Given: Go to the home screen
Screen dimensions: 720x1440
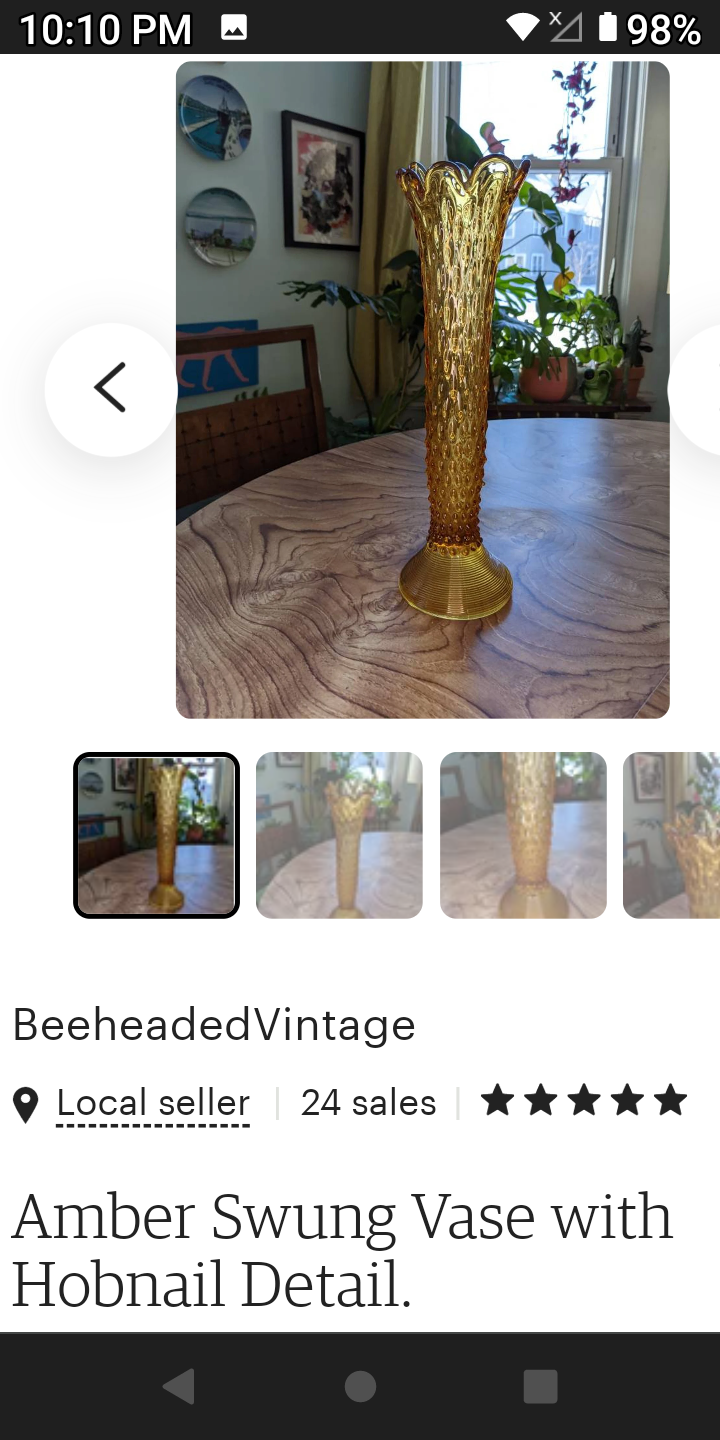Looking at the screenshot, I should click(360, 1387).
